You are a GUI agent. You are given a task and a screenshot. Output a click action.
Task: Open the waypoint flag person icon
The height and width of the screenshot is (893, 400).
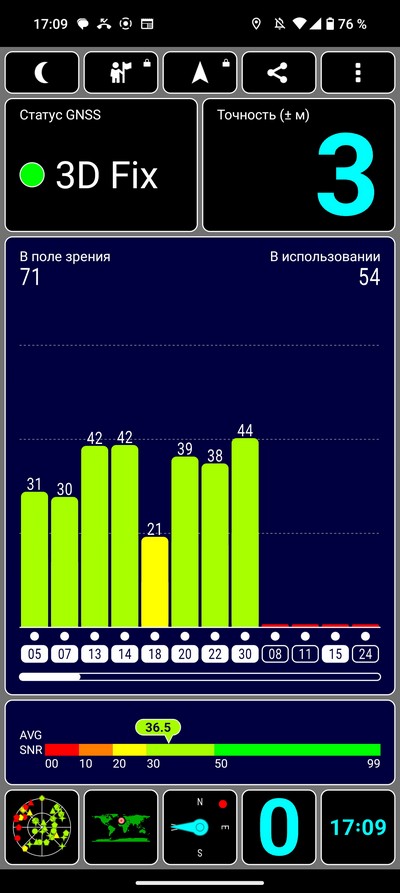(121, 72)
